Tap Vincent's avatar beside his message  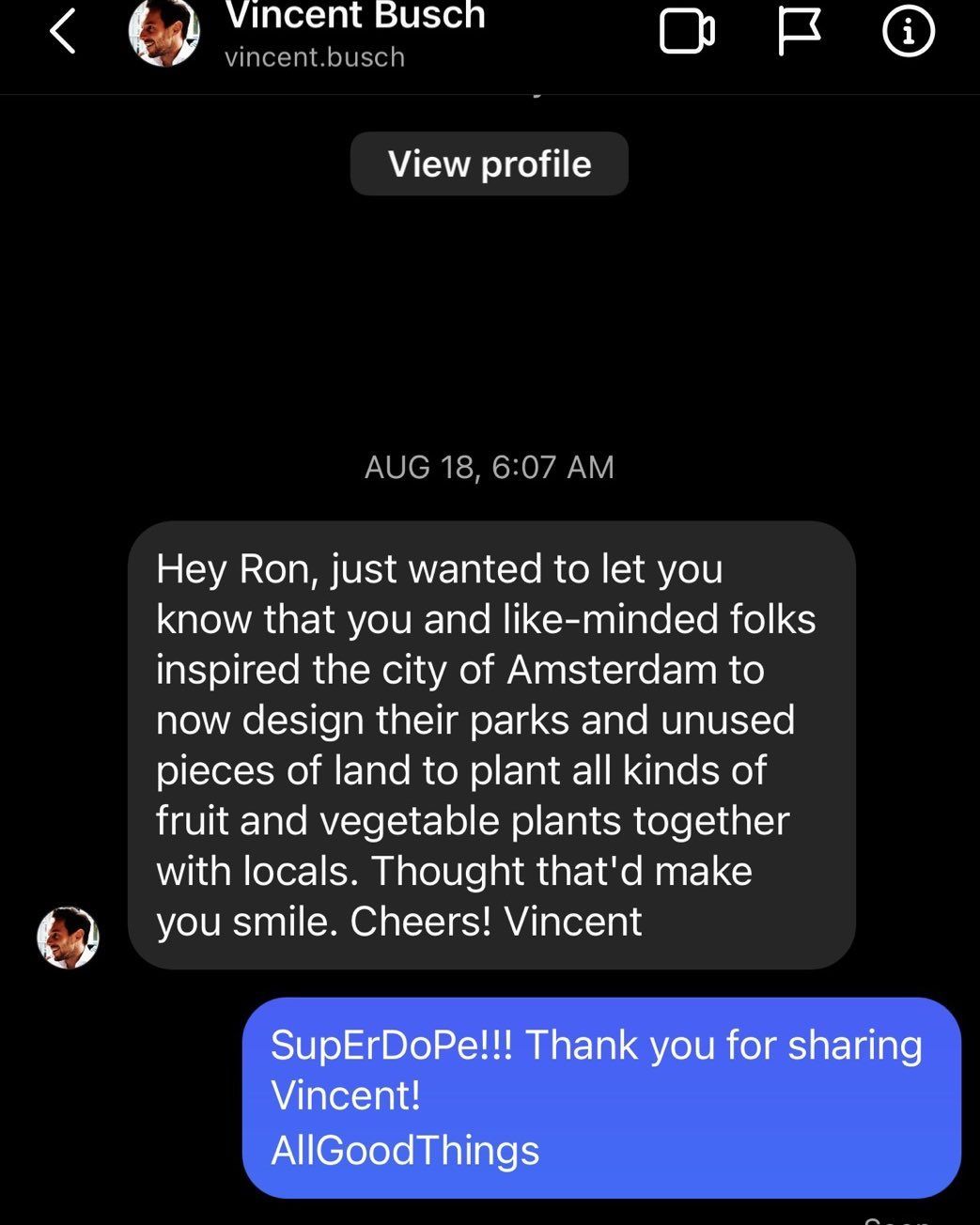coord(68,938)
